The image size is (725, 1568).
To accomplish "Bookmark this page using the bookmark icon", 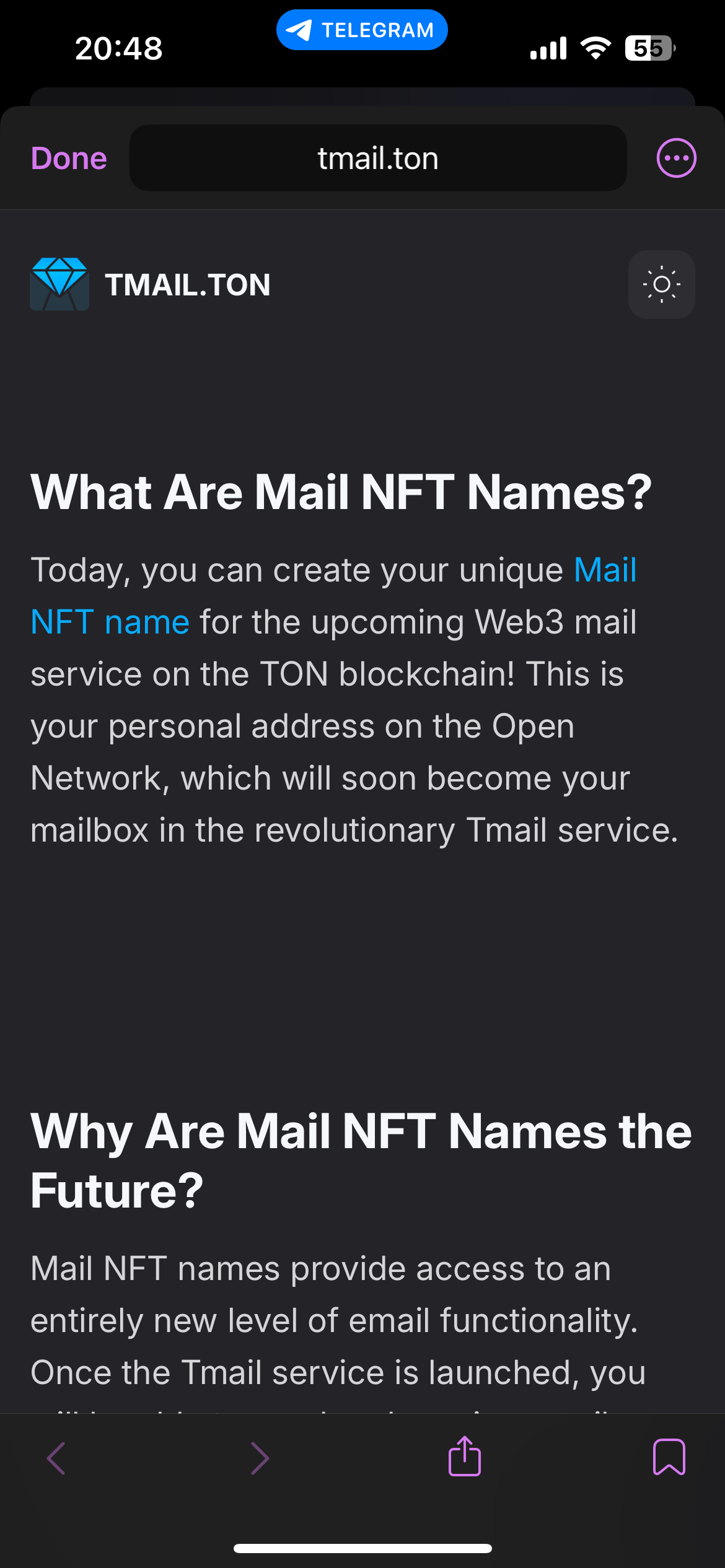I will pos(669,1457).
